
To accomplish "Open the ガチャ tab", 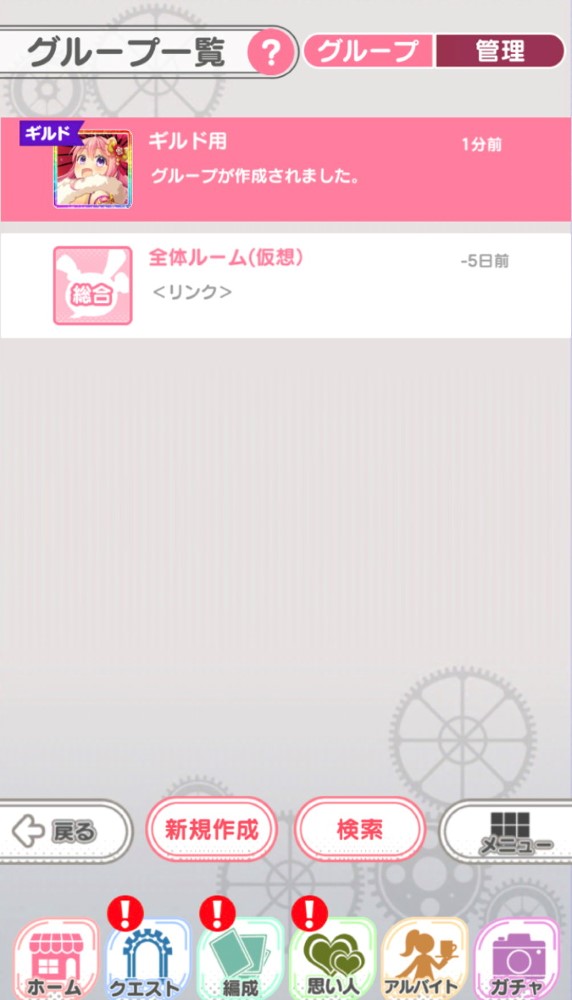I will click(x=517, y=959).
